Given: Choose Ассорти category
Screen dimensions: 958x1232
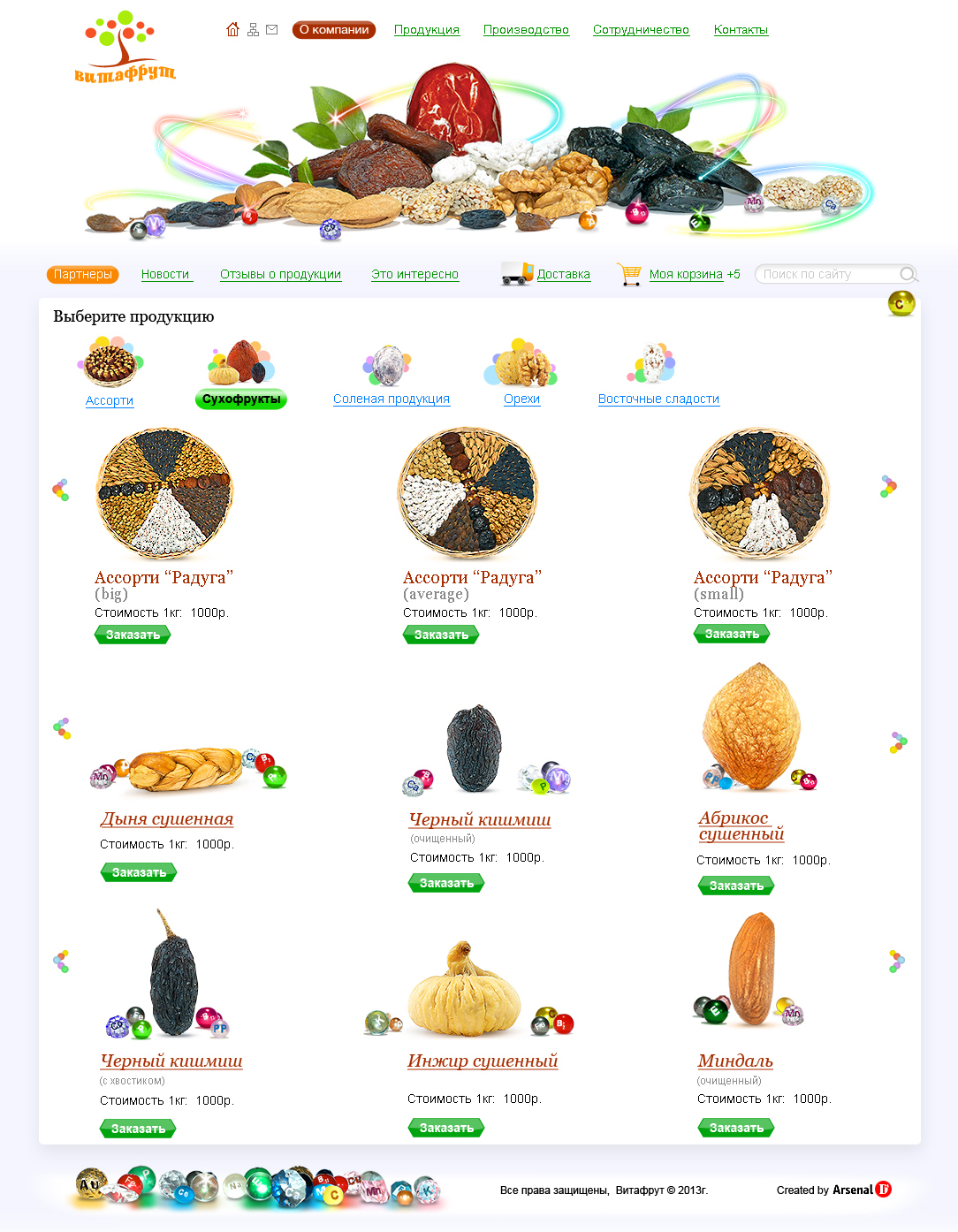Looking at the screenshot, I should 110,400.
